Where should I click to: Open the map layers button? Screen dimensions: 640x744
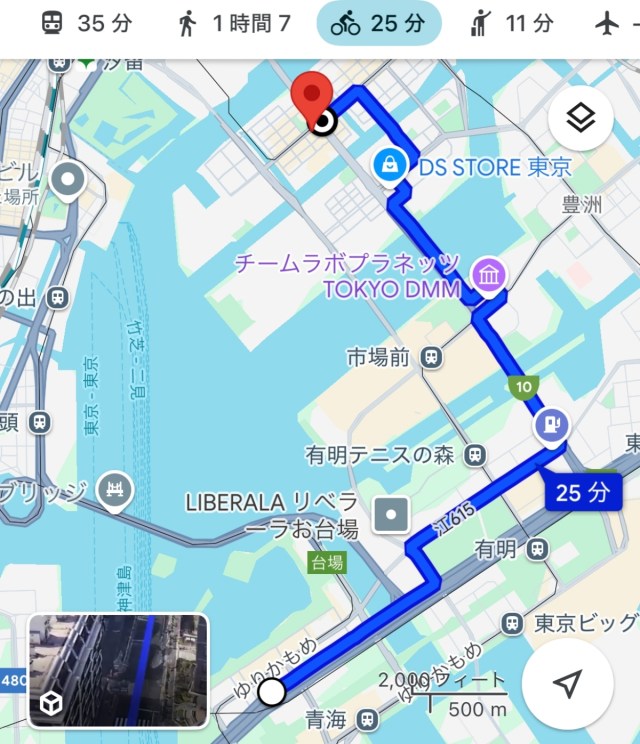(580, 119)
